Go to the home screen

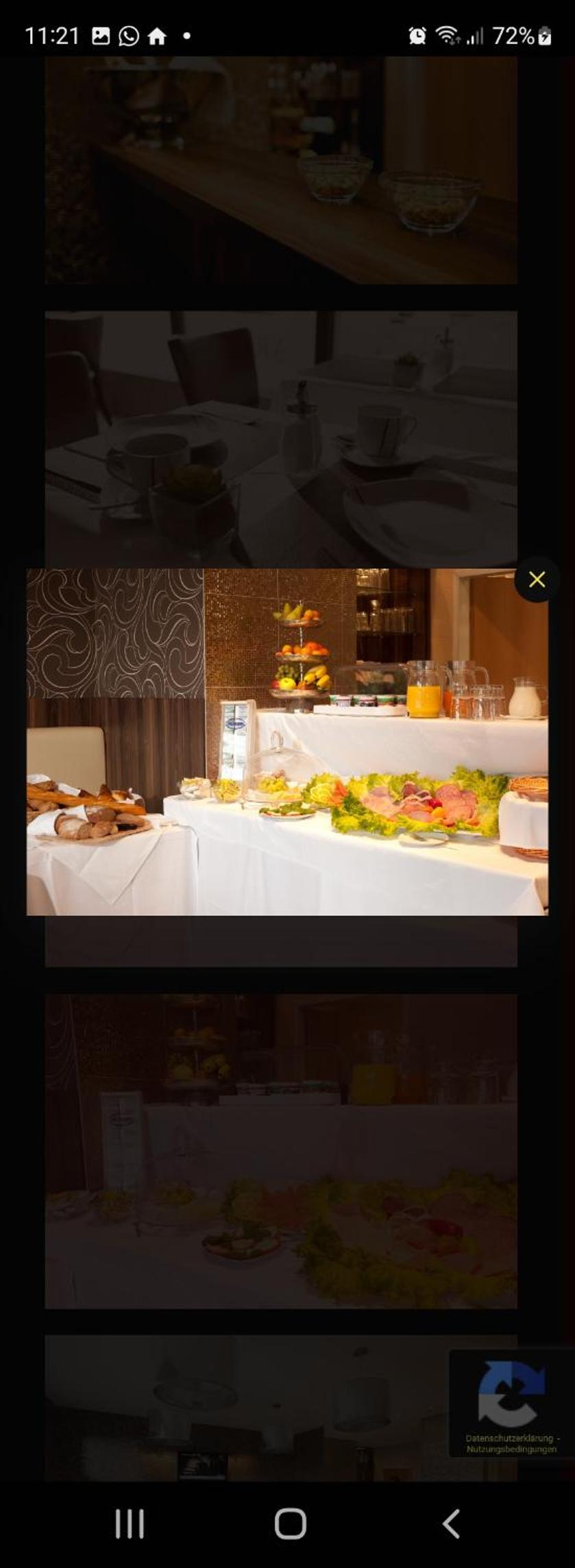point(290,1523)
